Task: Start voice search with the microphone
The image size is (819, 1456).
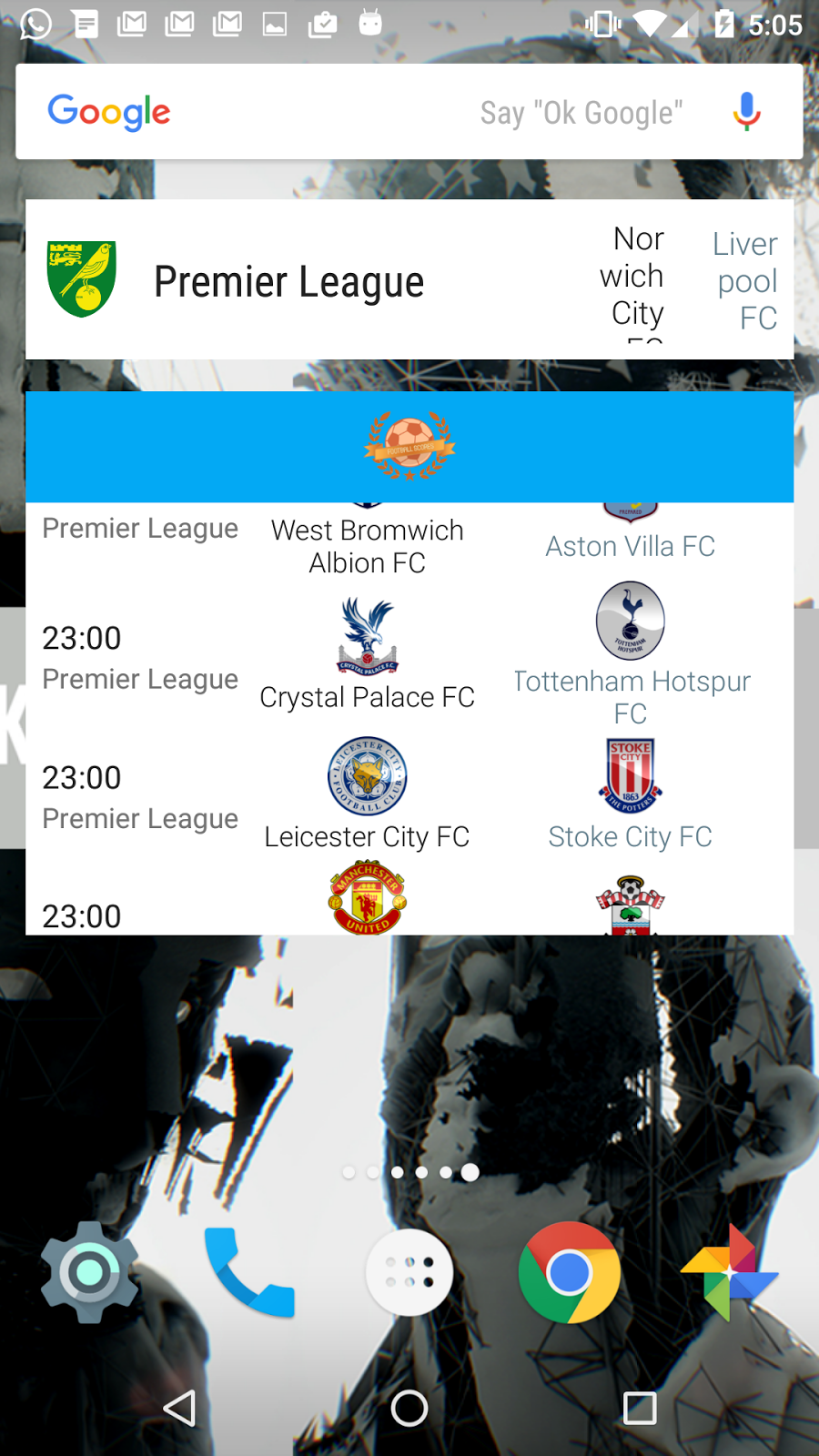Action: coord(746,112)
